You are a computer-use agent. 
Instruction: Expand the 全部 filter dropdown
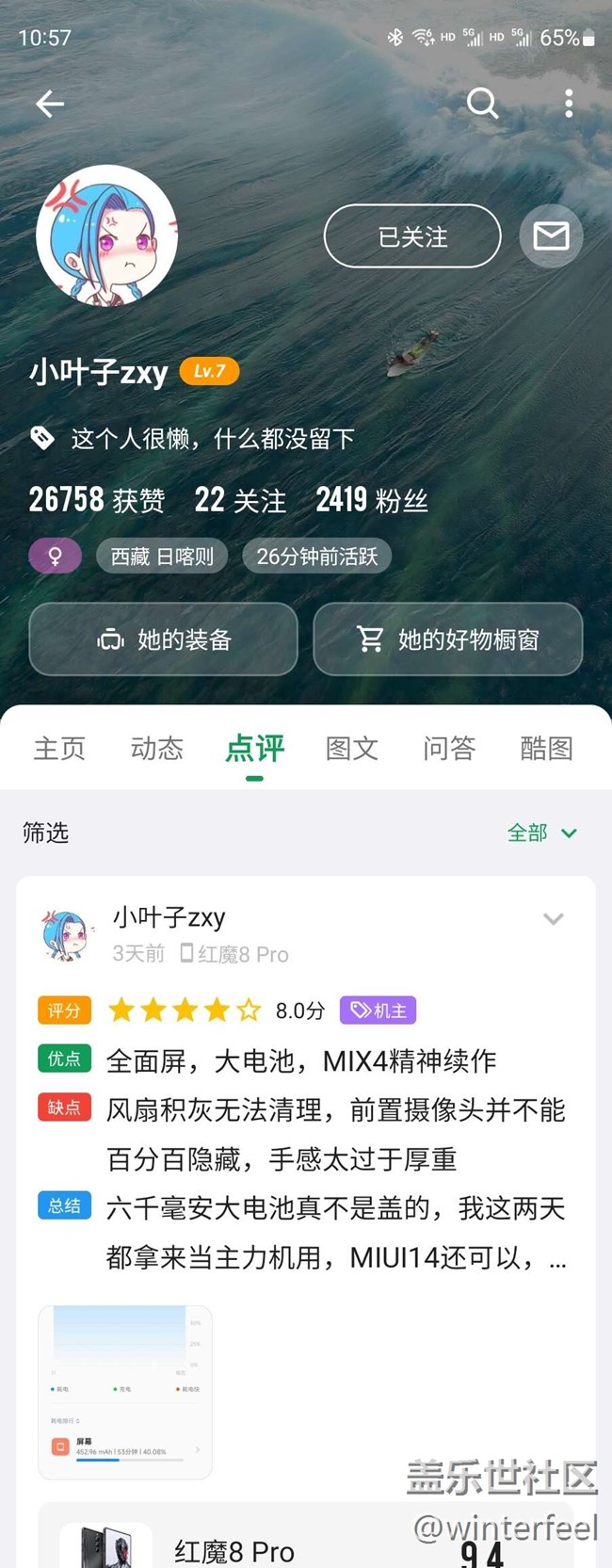pos(541,832)
